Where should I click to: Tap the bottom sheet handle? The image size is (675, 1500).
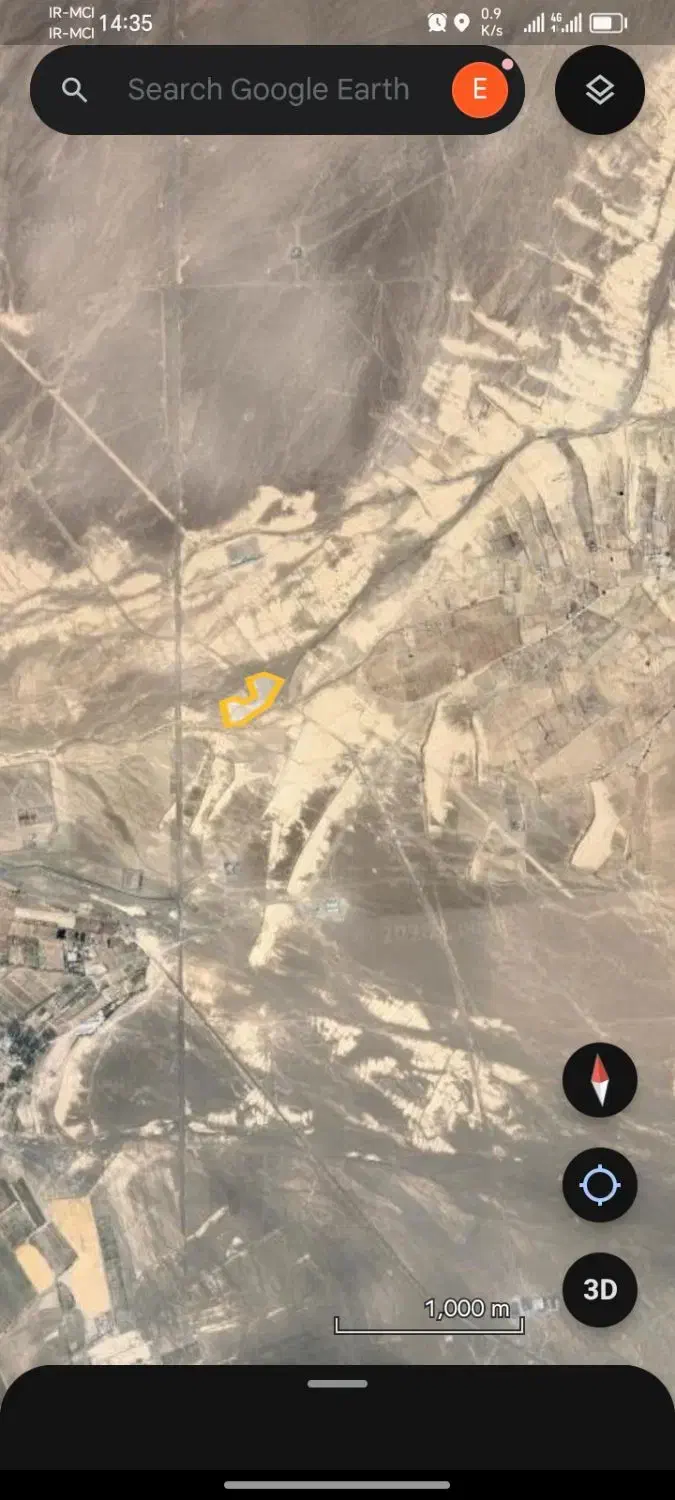(338, 1384)
